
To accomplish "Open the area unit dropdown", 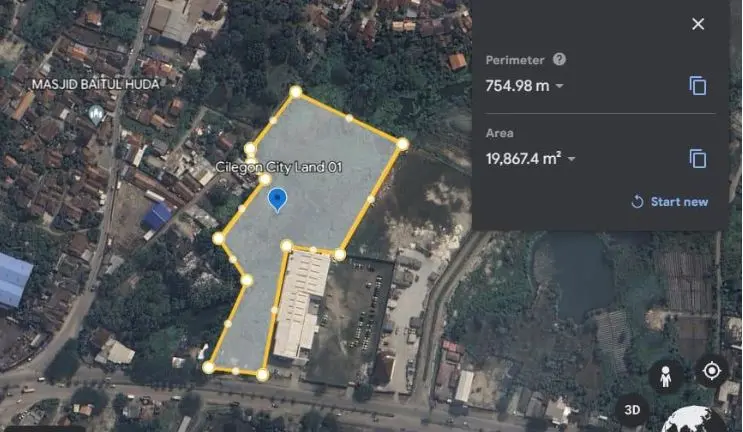I will [x=571, y=159].
